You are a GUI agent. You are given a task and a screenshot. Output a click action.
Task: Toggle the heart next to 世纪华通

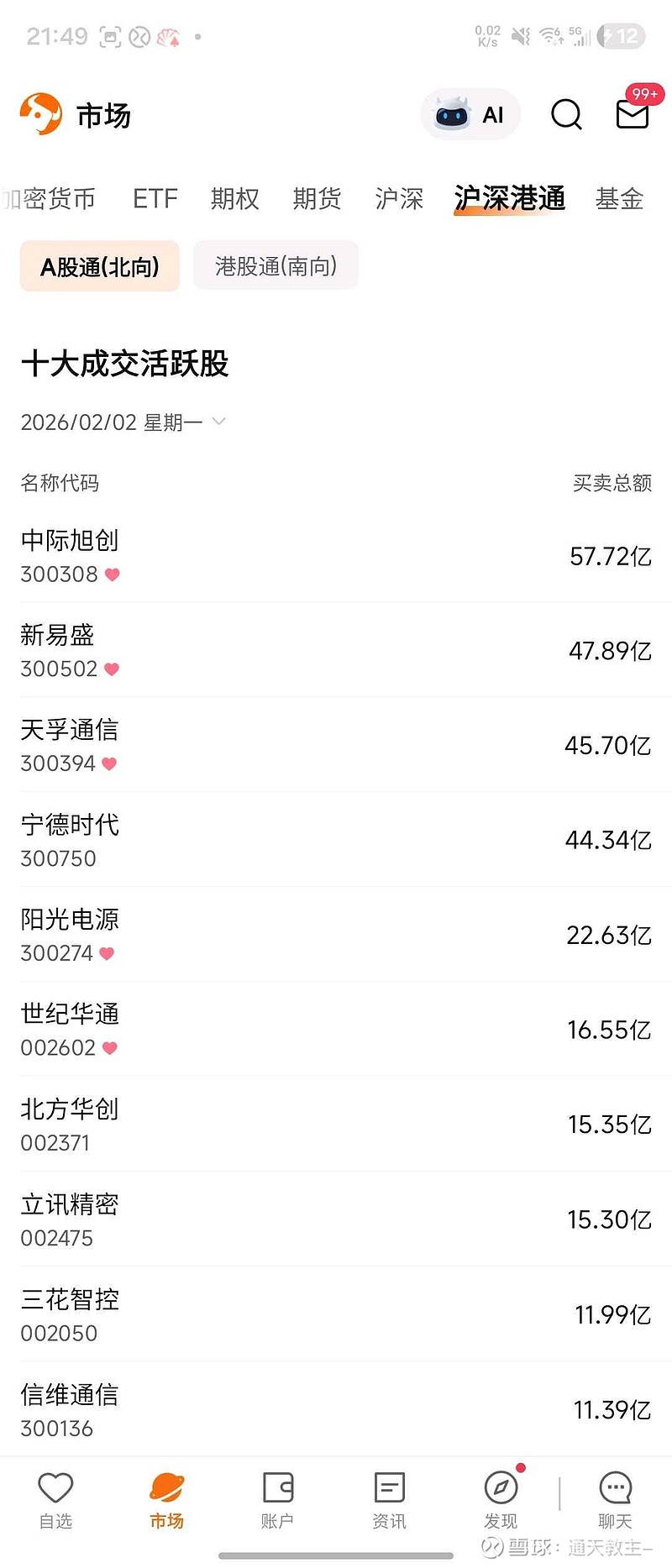tap(109, 1048)
